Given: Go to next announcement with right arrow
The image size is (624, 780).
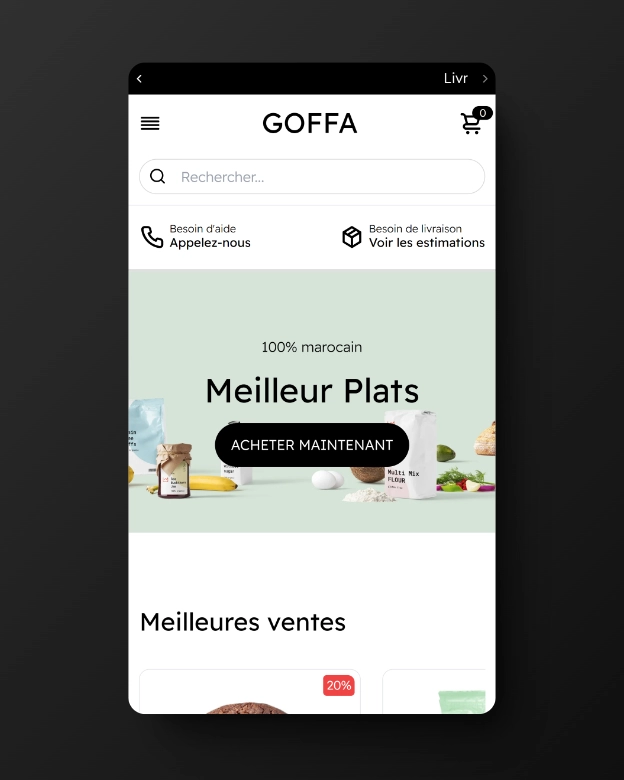Looking at the screenshot, I should (485, 79).
